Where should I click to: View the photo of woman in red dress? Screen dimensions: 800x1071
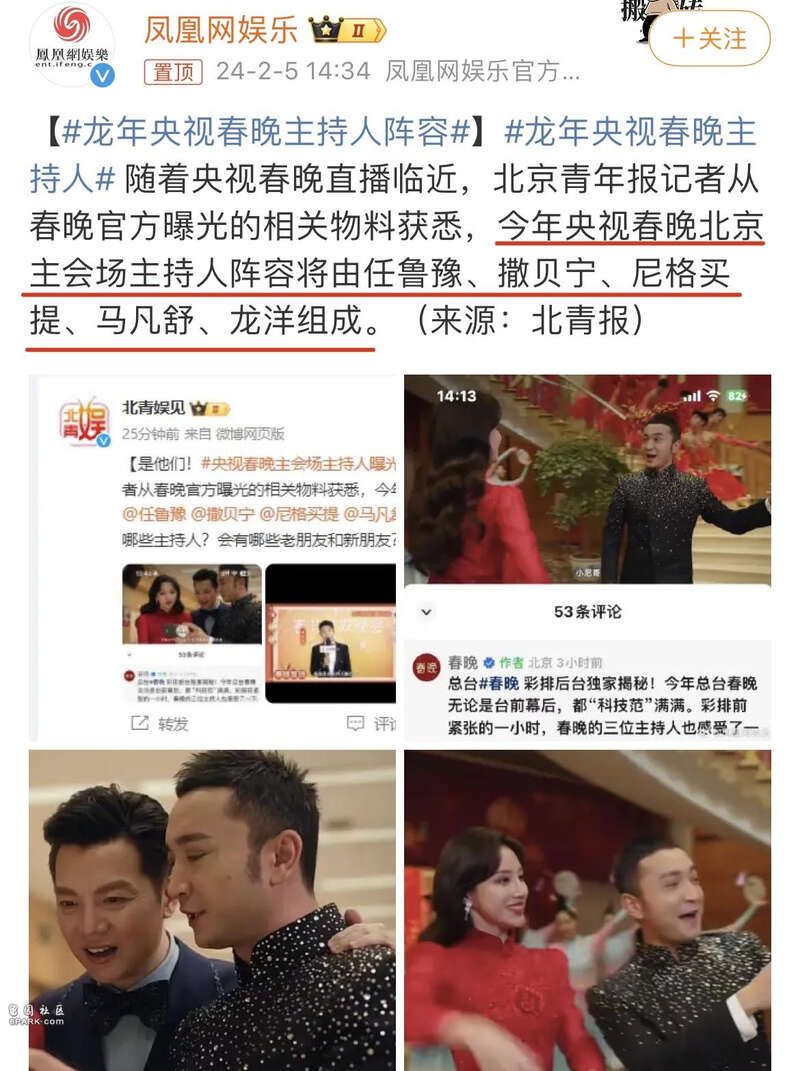587,910
